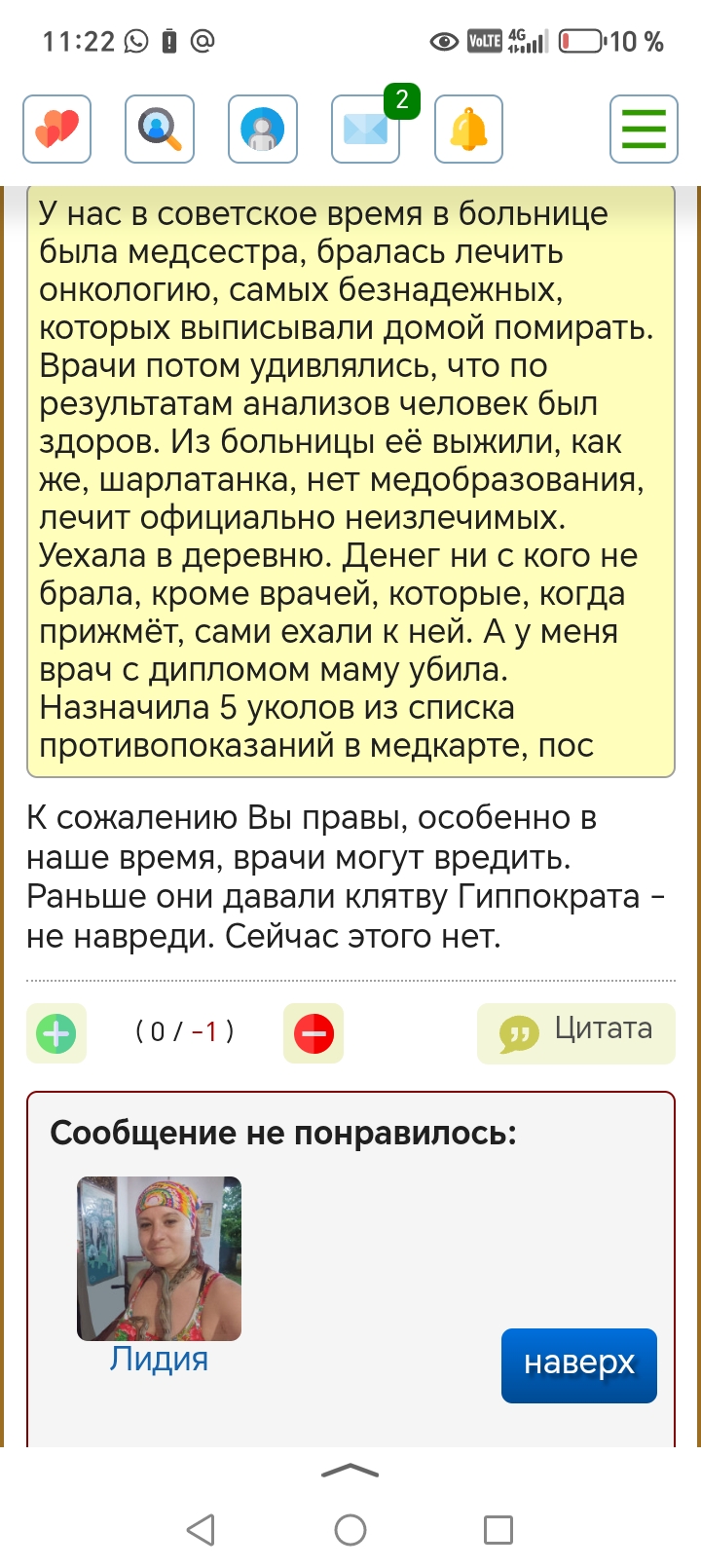Upvote the message with green plus

pos(56,1032)
